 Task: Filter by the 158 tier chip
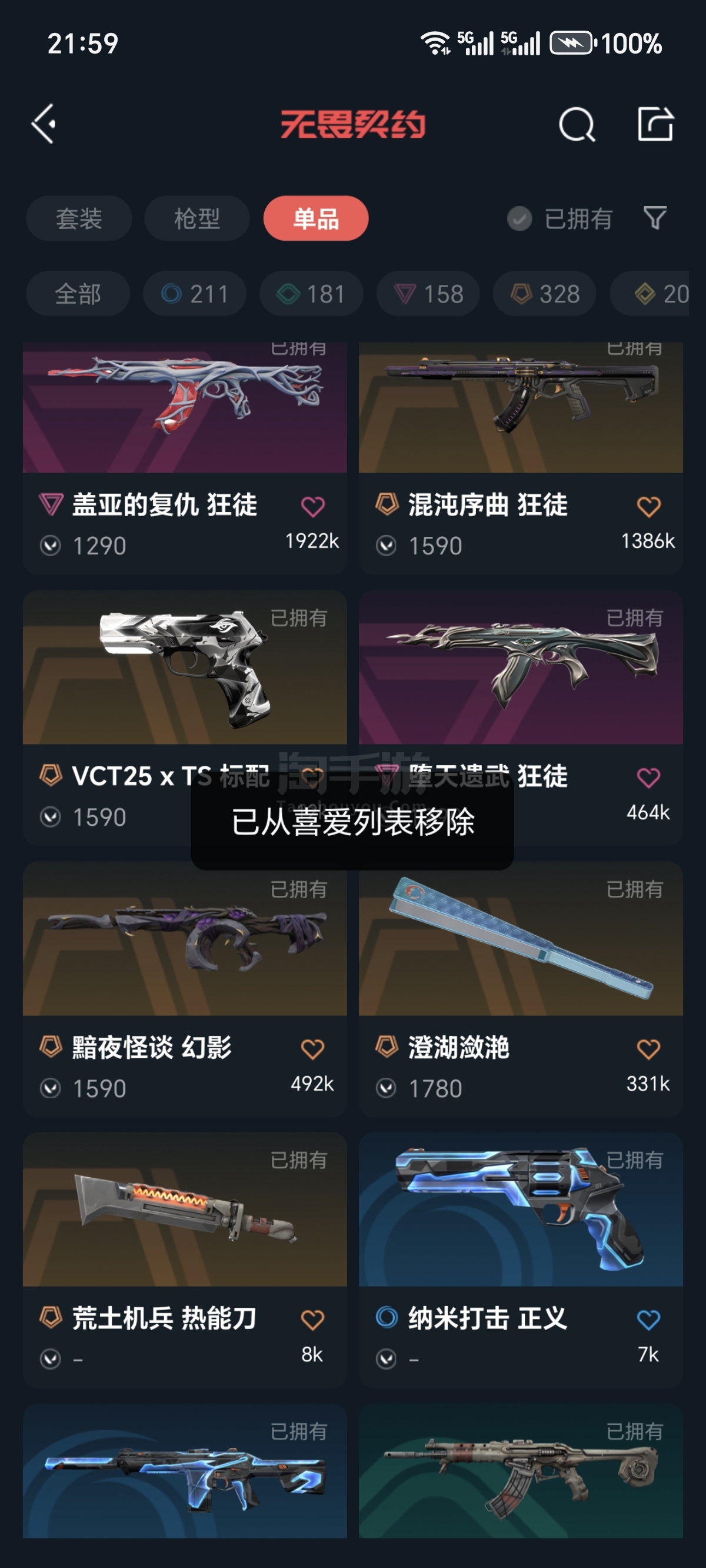pos(428,294)
